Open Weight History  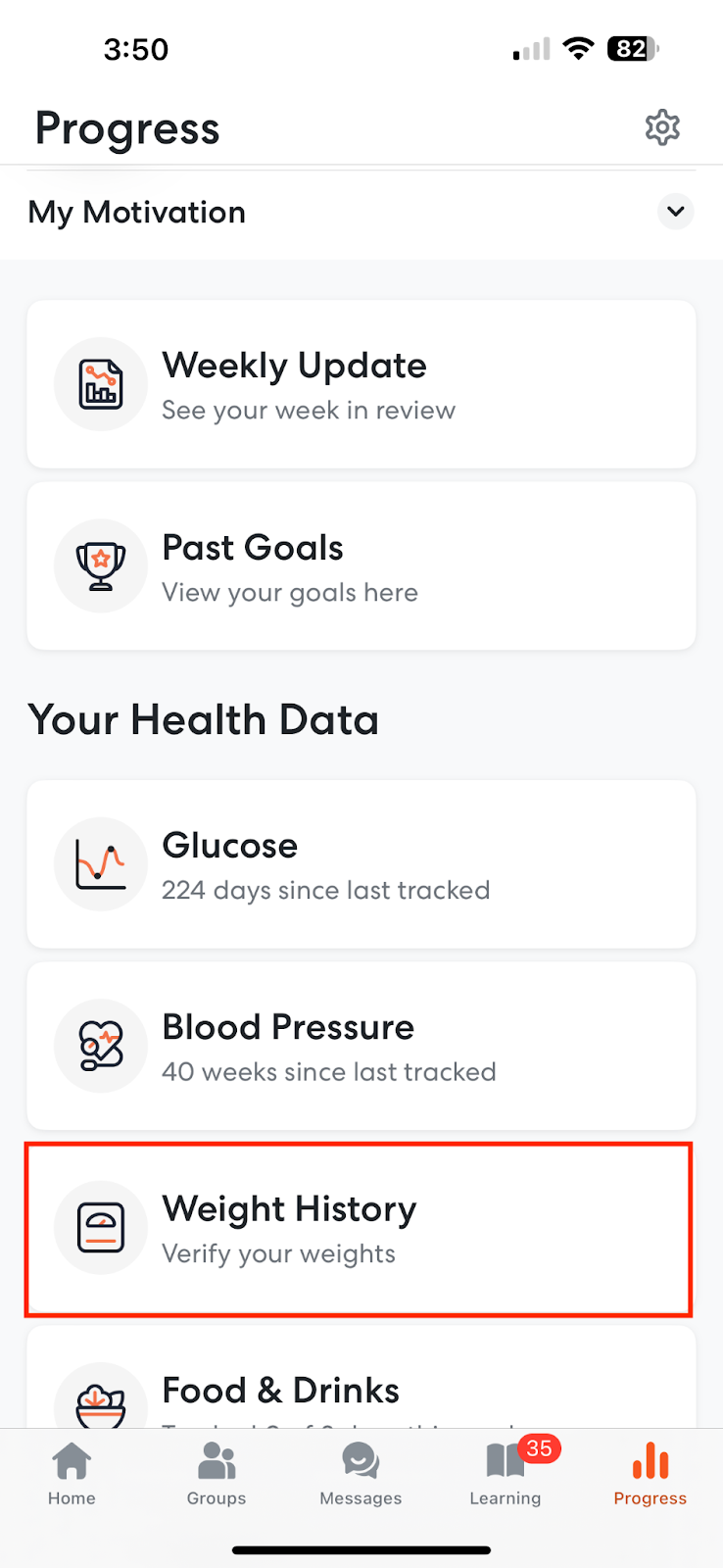[x=360, y=1229]
